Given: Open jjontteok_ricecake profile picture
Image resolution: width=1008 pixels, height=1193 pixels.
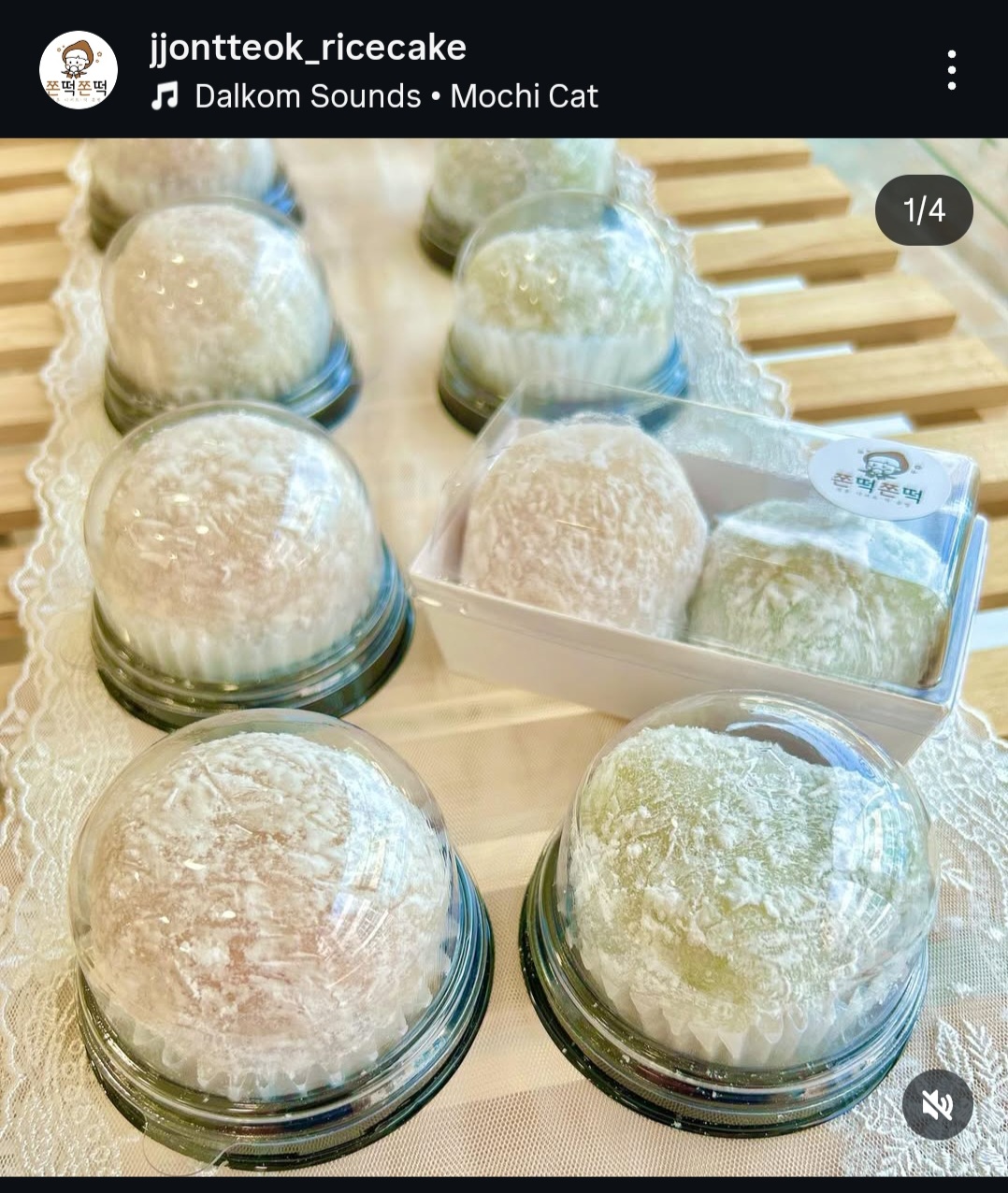Looking at the screenshot, I should coord(79,70).
